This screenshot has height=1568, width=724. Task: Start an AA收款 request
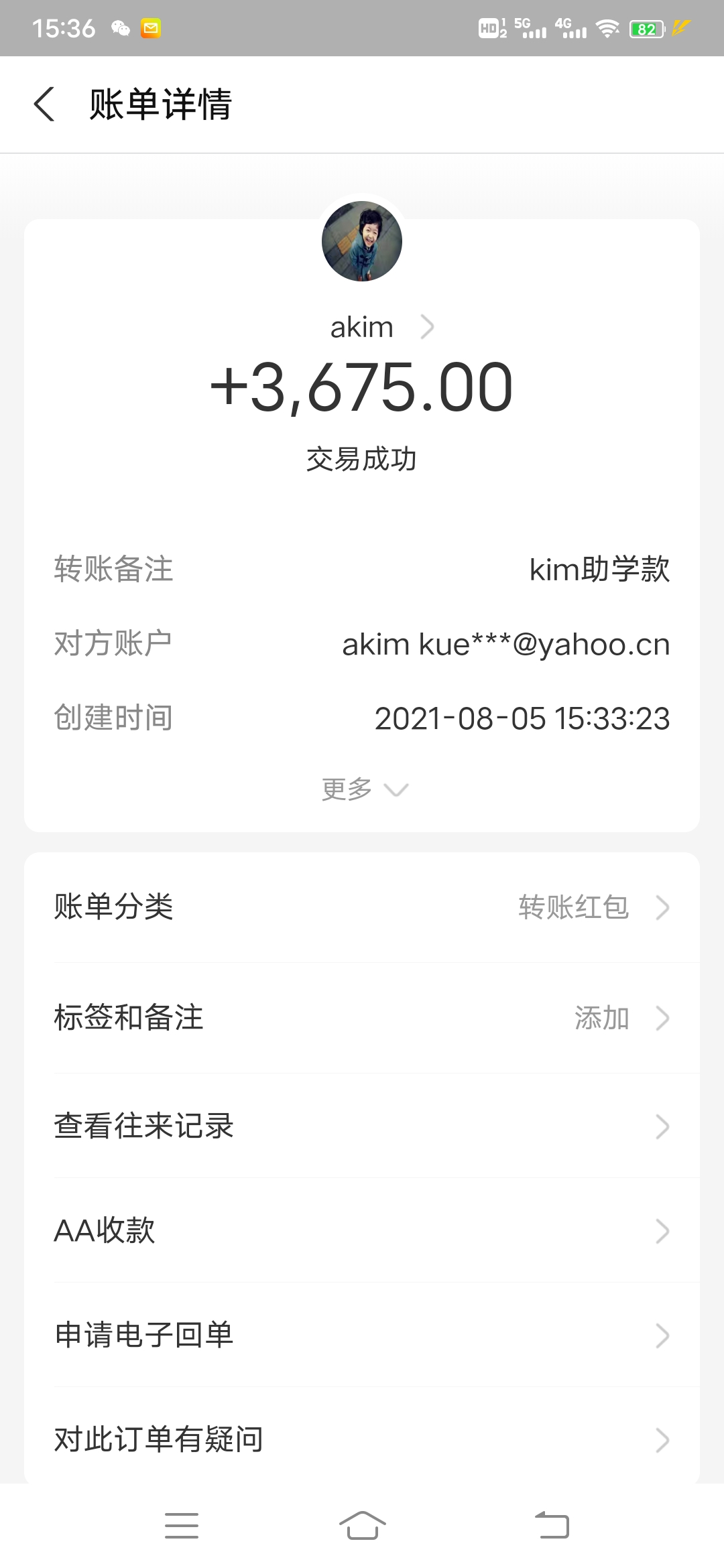[x=362, y=1231]
